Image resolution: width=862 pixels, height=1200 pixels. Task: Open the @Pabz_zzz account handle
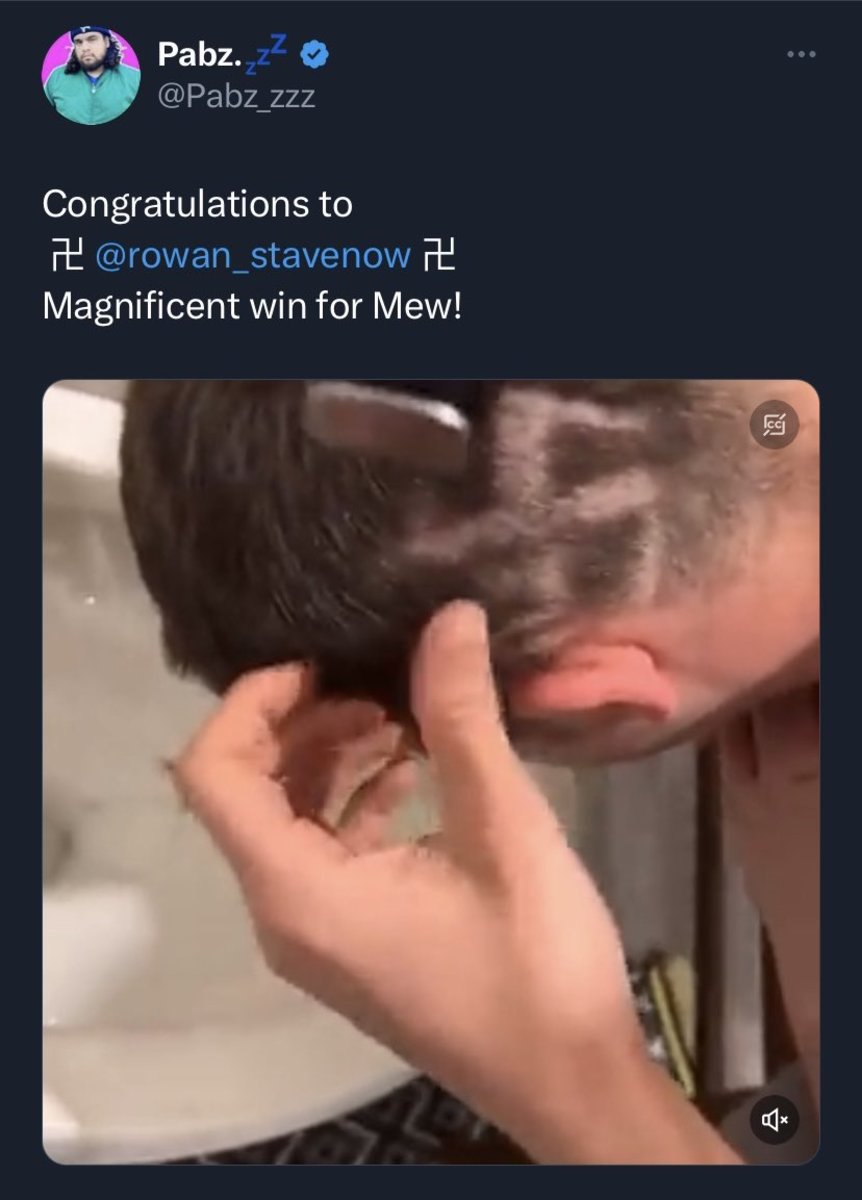coord(236,96)
